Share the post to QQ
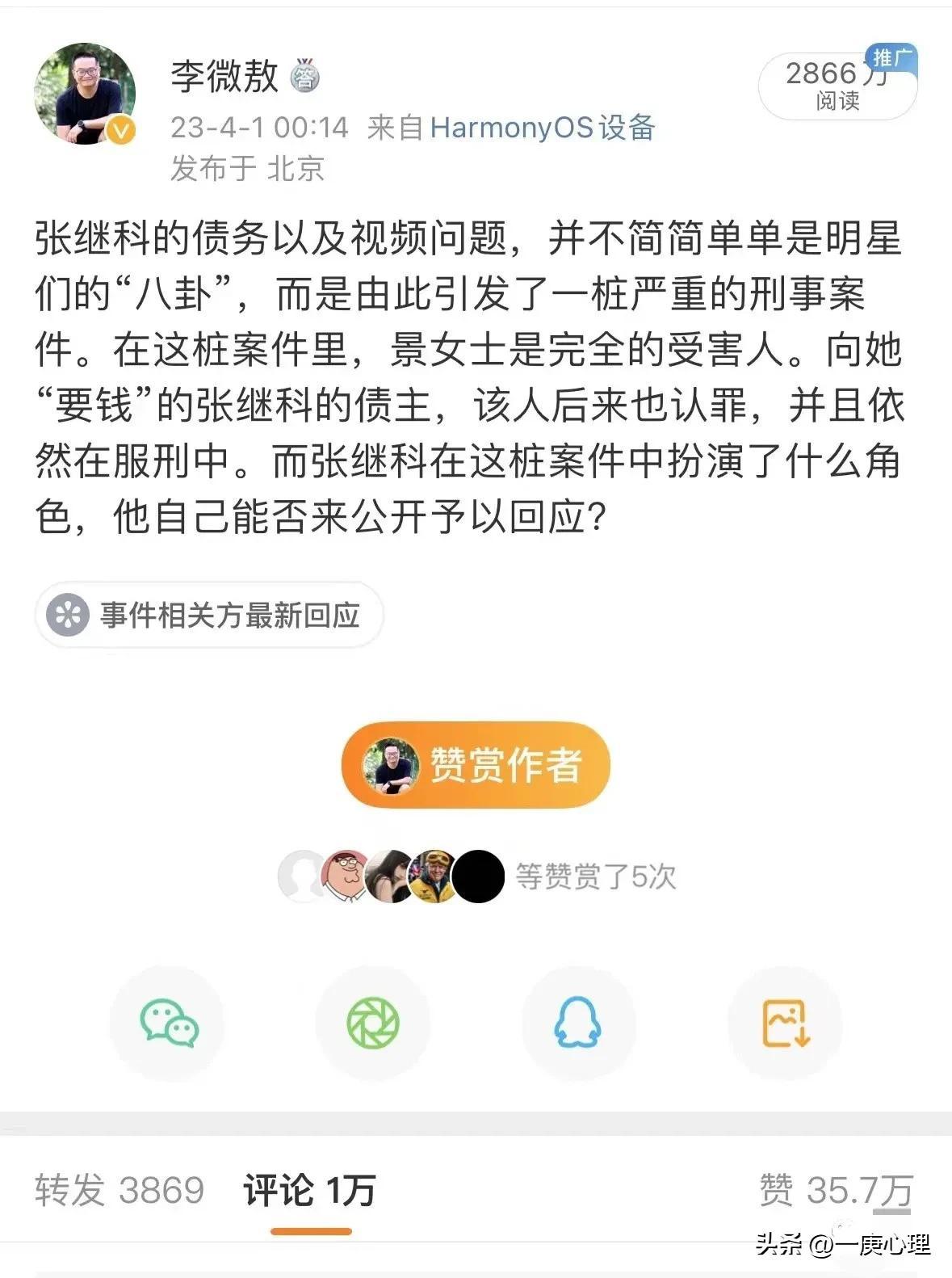Viewport: 952px width, 1278px height. [577, 1023]
